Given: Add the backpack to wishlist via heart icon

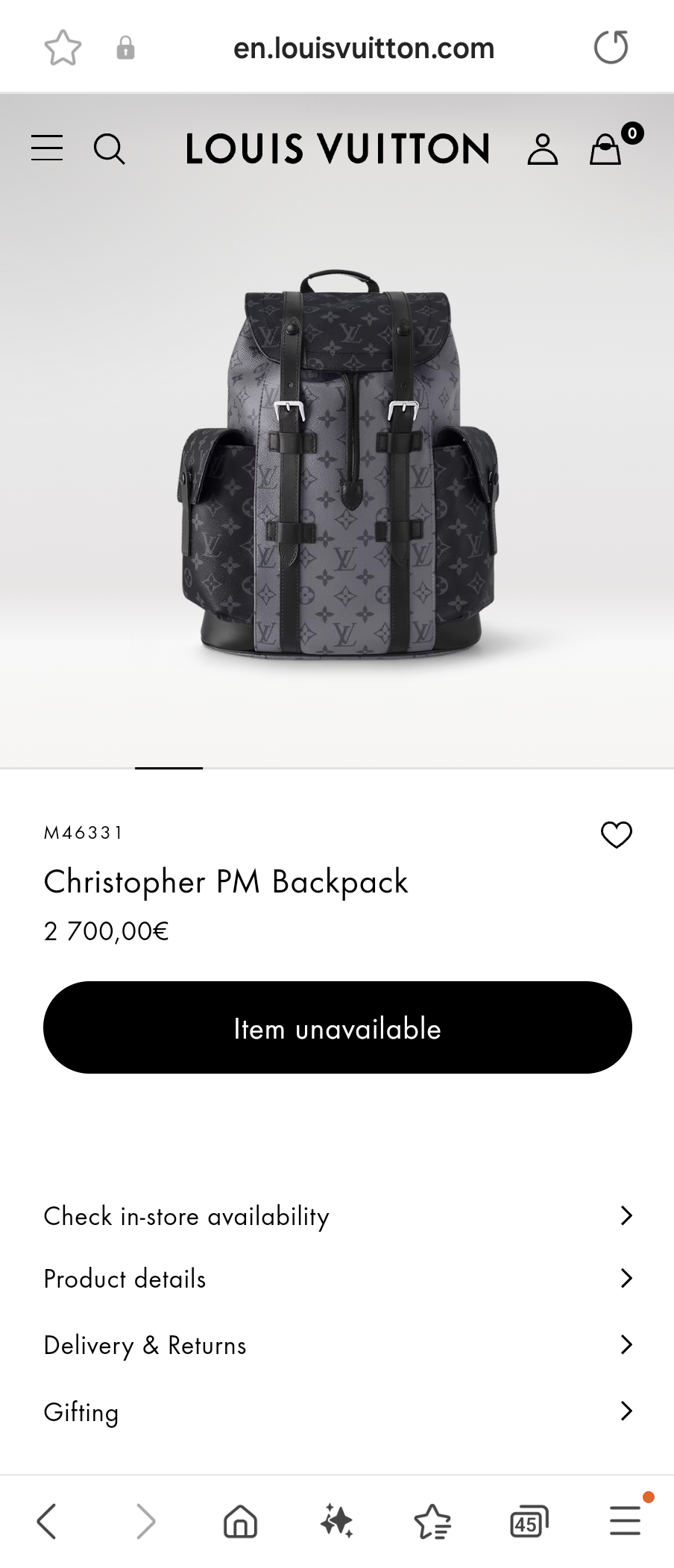Looking at the screenshot, I should point(617,834).
